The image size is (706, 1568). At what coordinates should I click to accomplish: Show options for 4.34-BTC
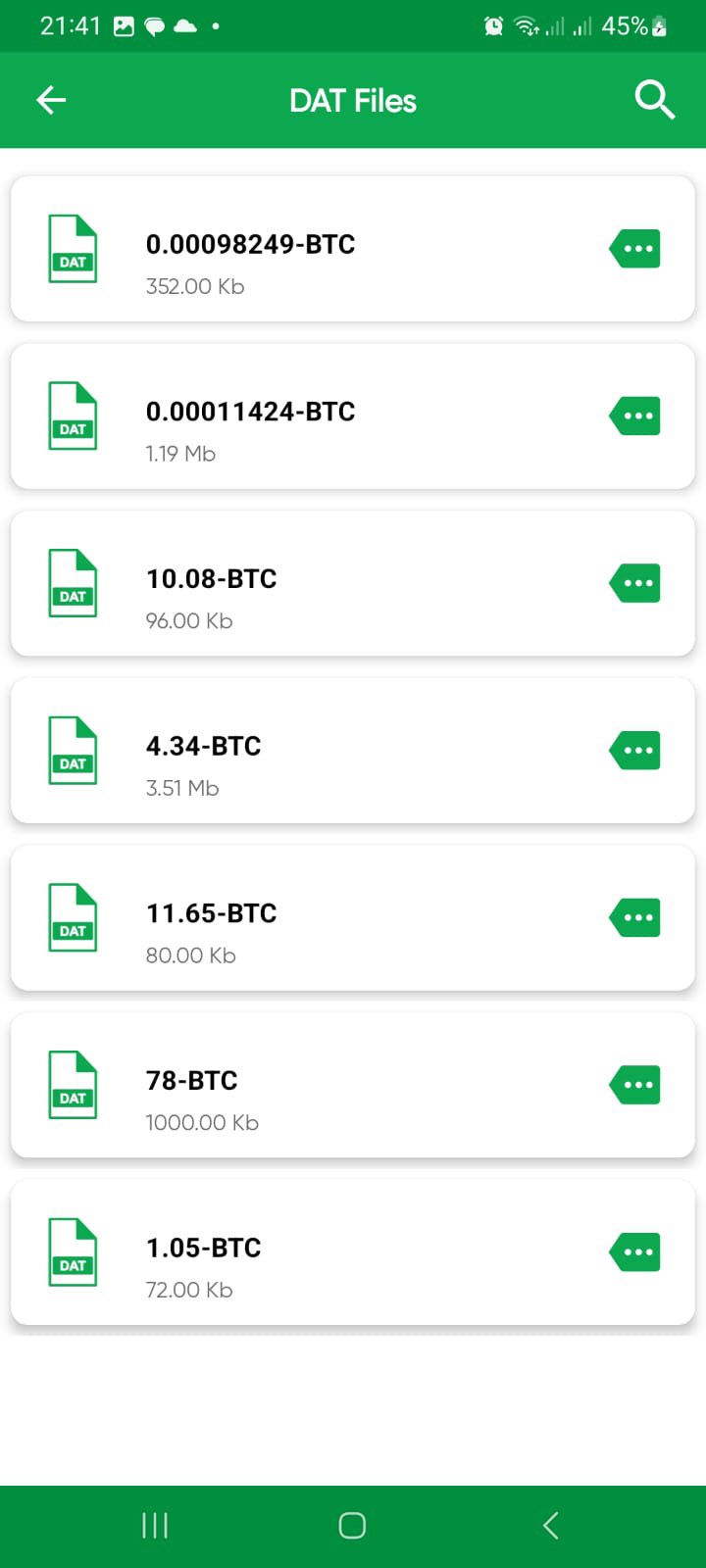tap(635, 751)
